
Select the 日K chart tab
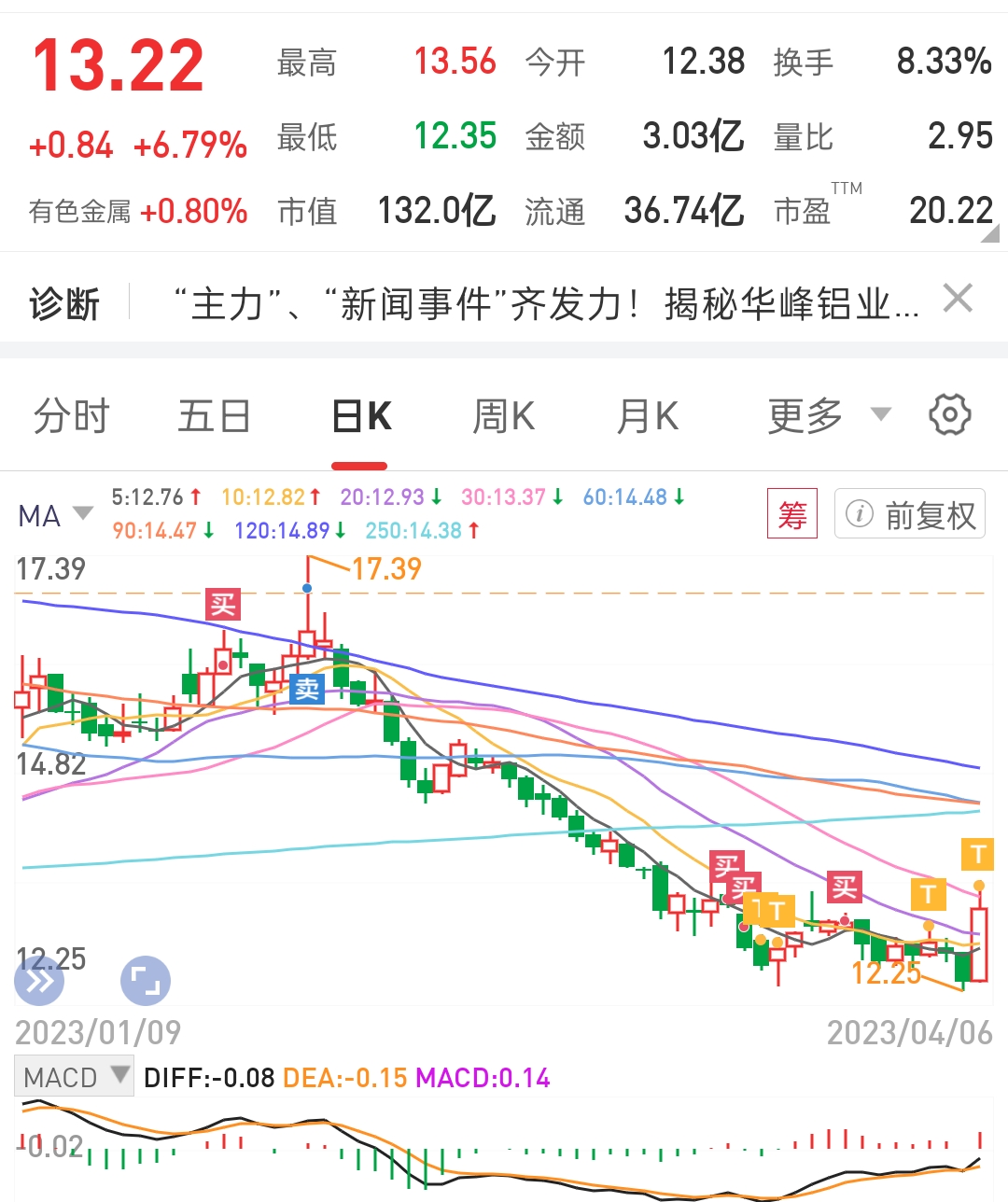(361, 416)
